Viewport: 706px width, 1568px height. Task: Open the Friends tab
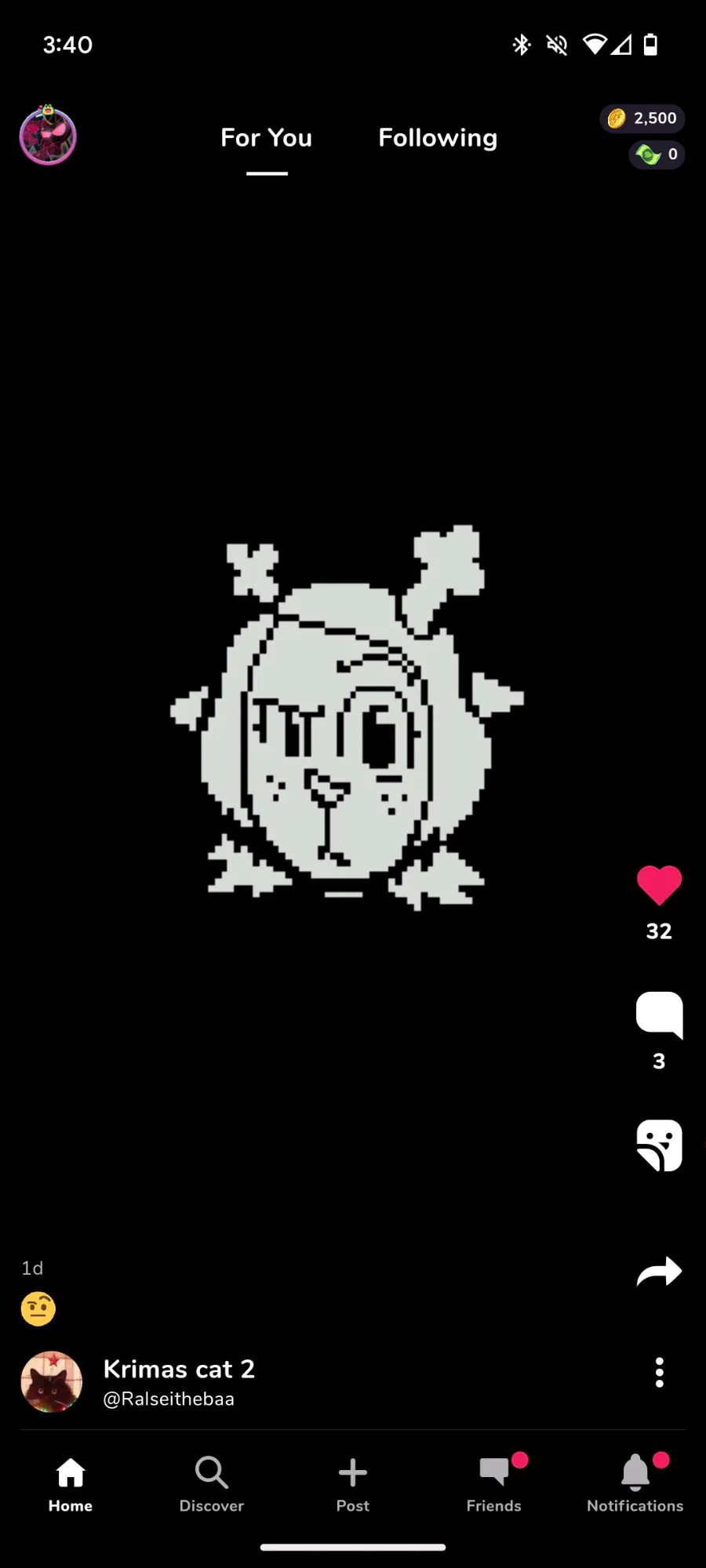[x=494, y=1484]
